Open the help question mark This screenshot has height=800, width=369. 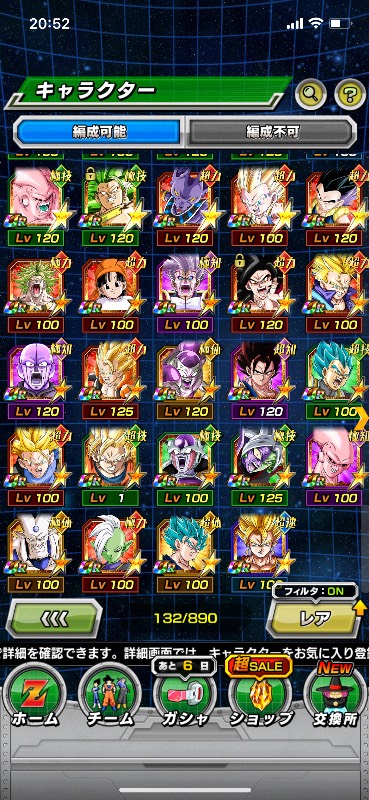[350, 93]
